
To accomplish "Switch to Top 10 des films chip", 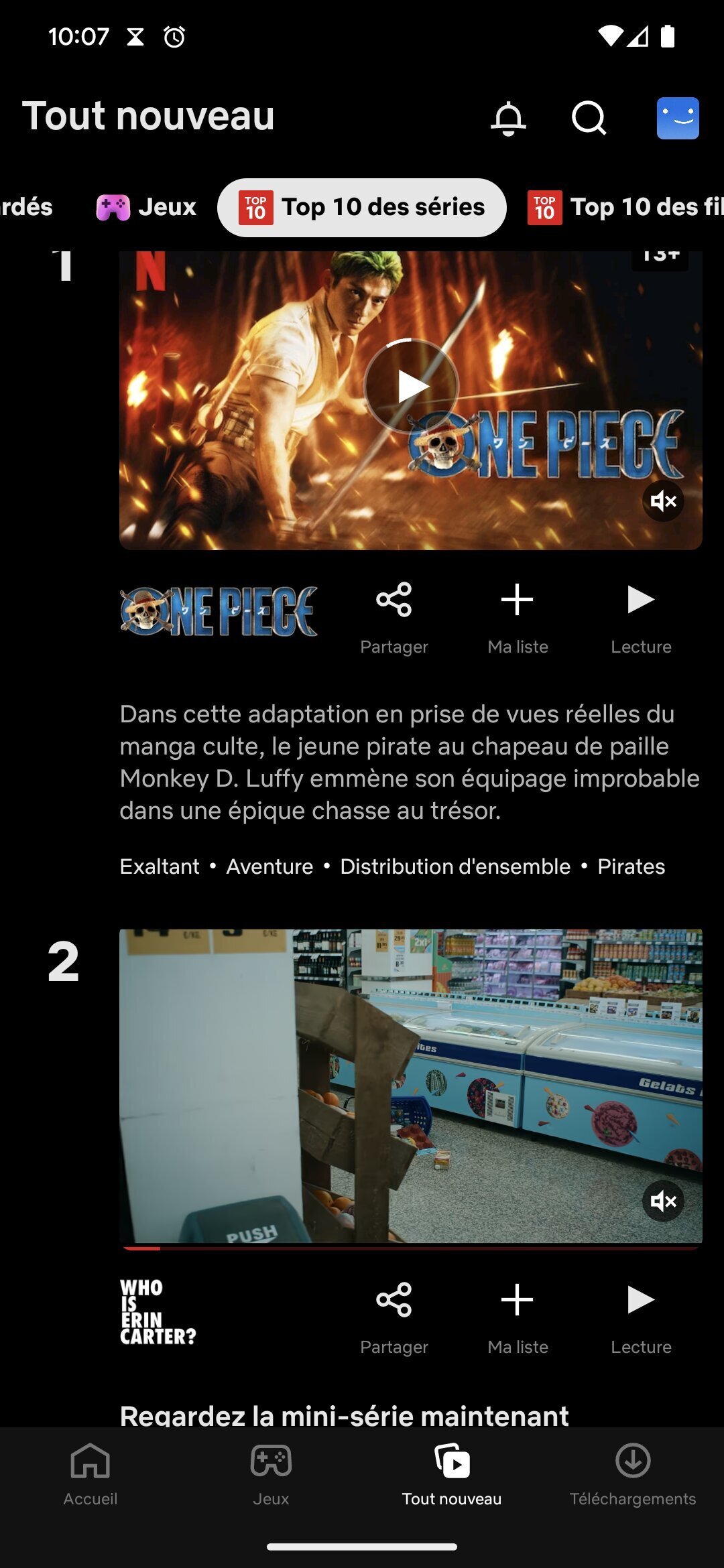I will click(x=625, y=207).
